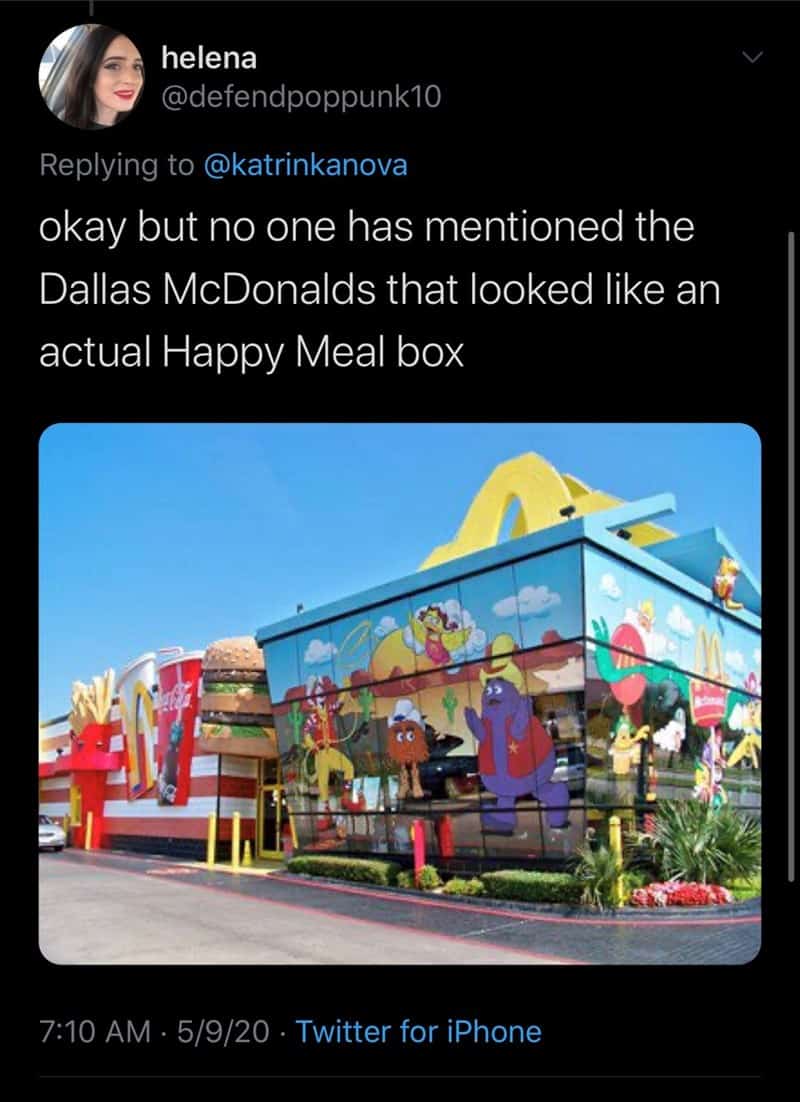Open the @katrinkanova profile link
The width and height of the screenshot is (800, 1102).
tap(305, 166)
